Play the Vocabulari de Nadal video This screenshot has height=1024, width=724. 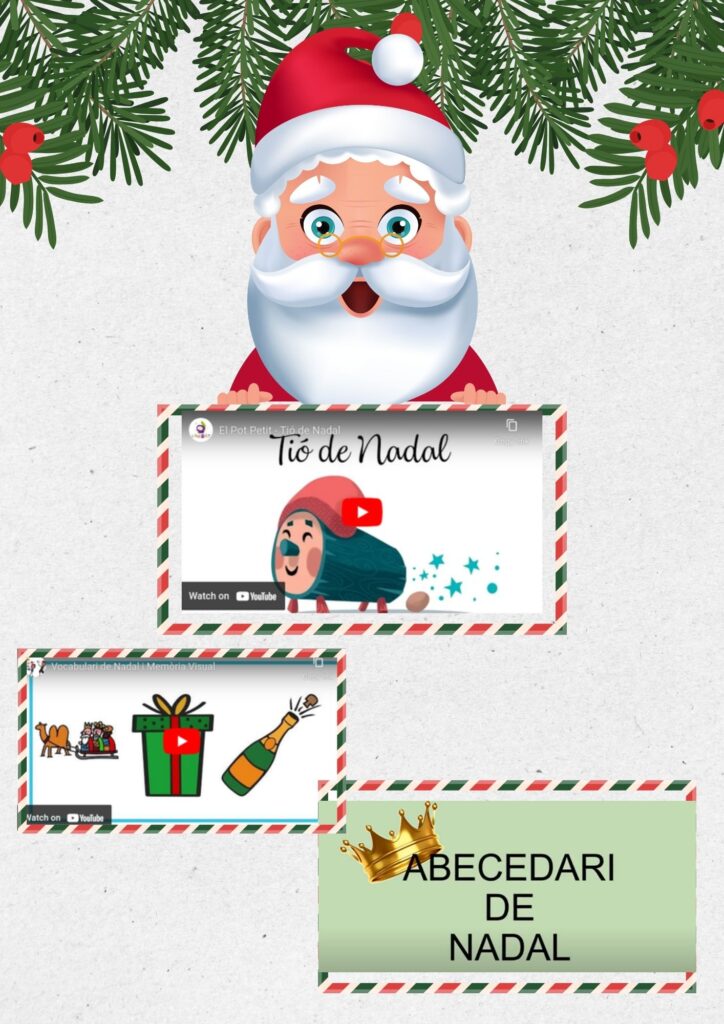[181, 740]
